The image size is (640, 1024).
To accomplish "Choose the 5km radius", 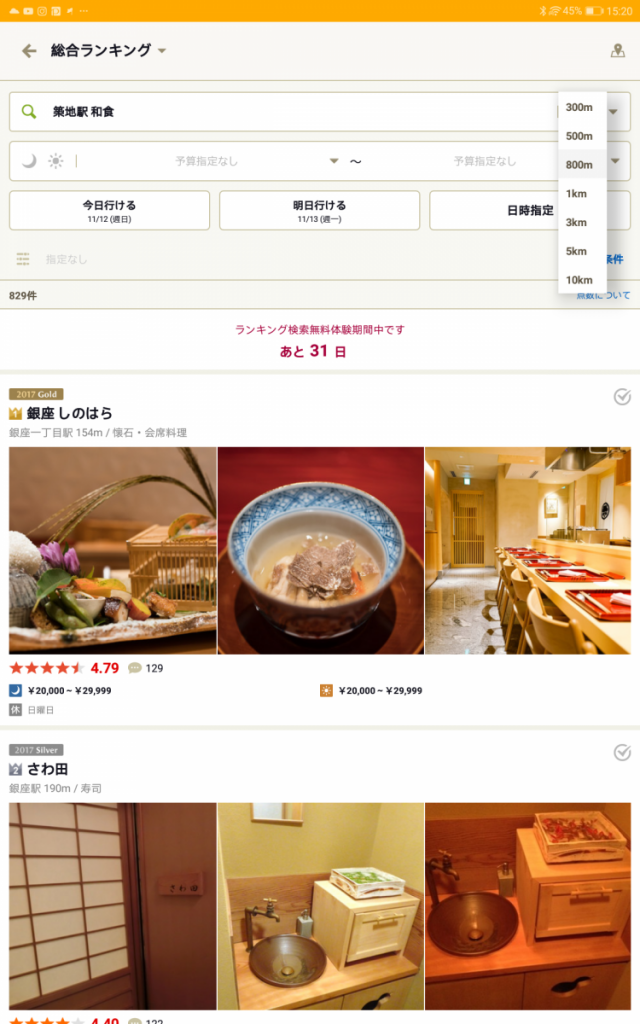I will point(576,251).
